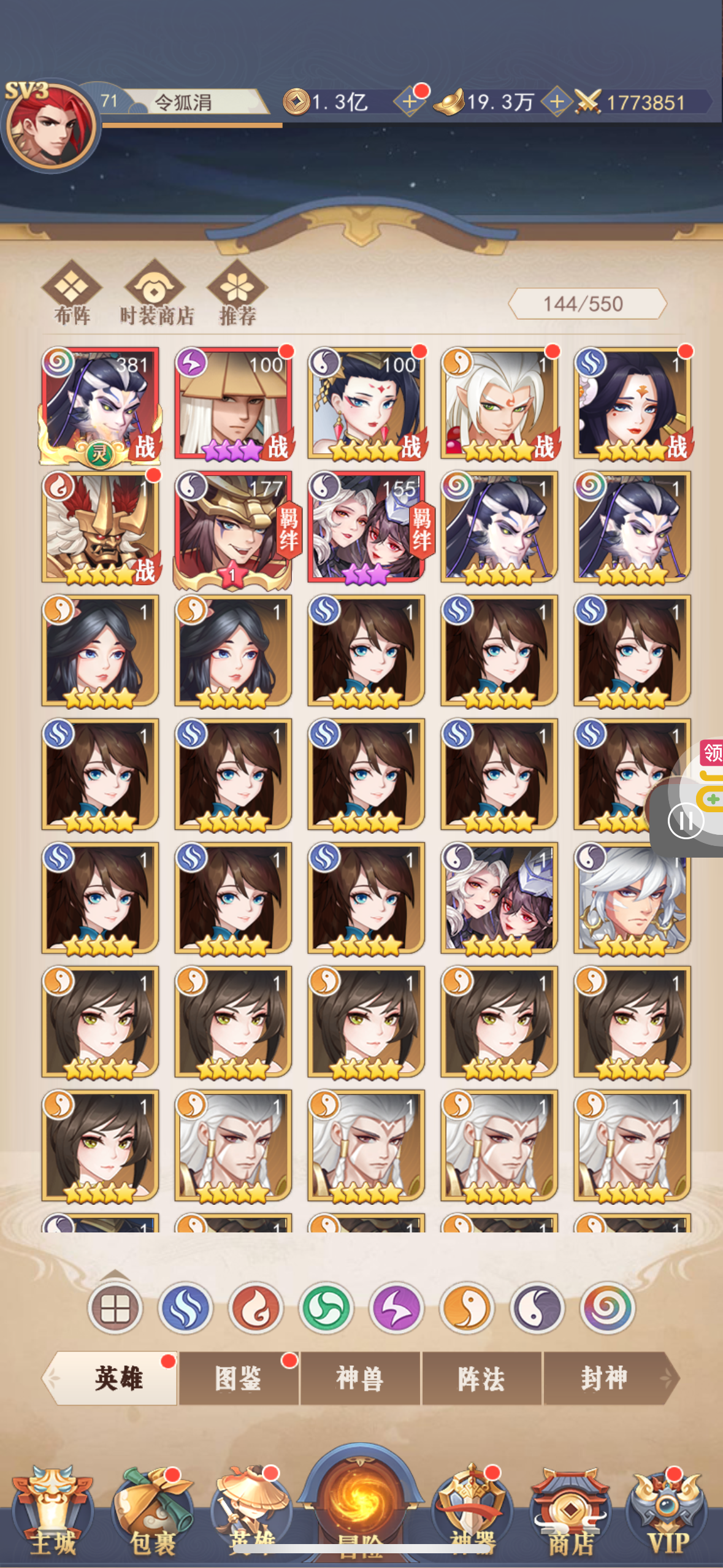
Task: Filter heroes by green wind element
Action: 326,1309
